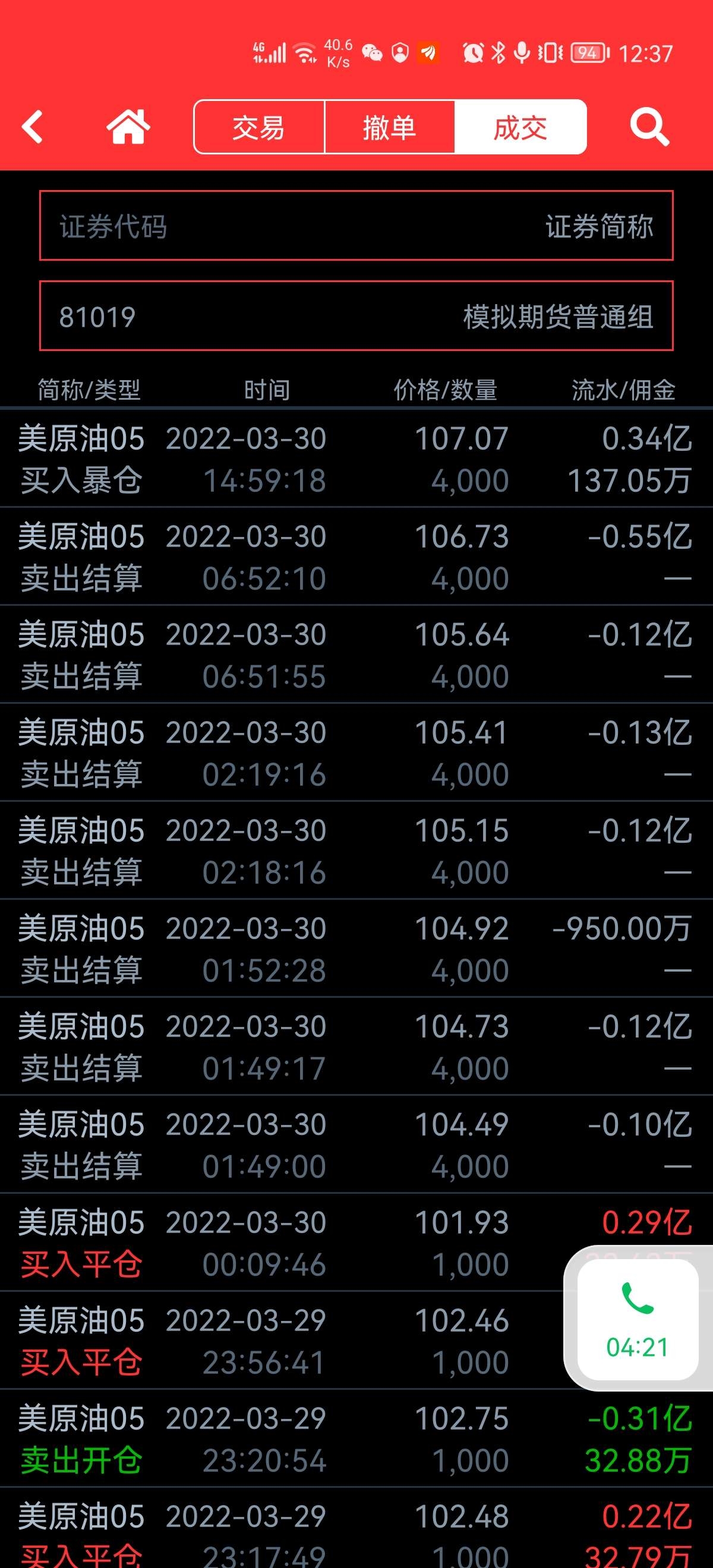Open the home page icon
Image resolution: width=713 pixels, height=1568 pixels.
[x=128, y=127]
